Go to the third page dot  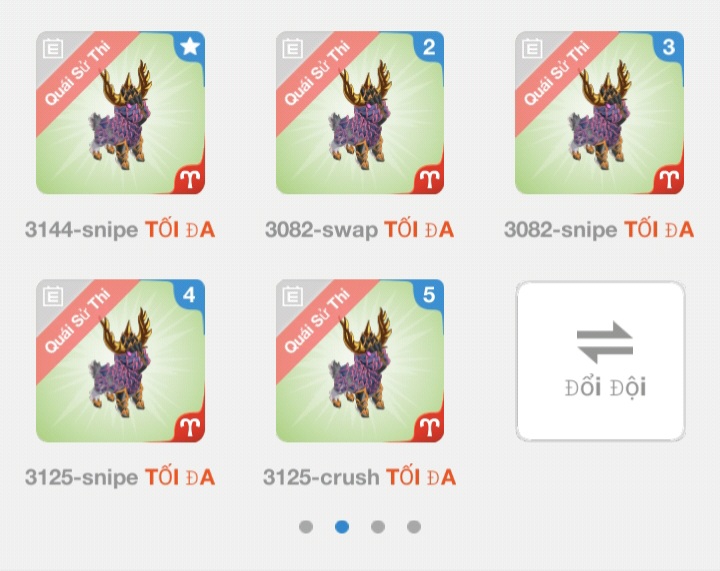point(378,527)
